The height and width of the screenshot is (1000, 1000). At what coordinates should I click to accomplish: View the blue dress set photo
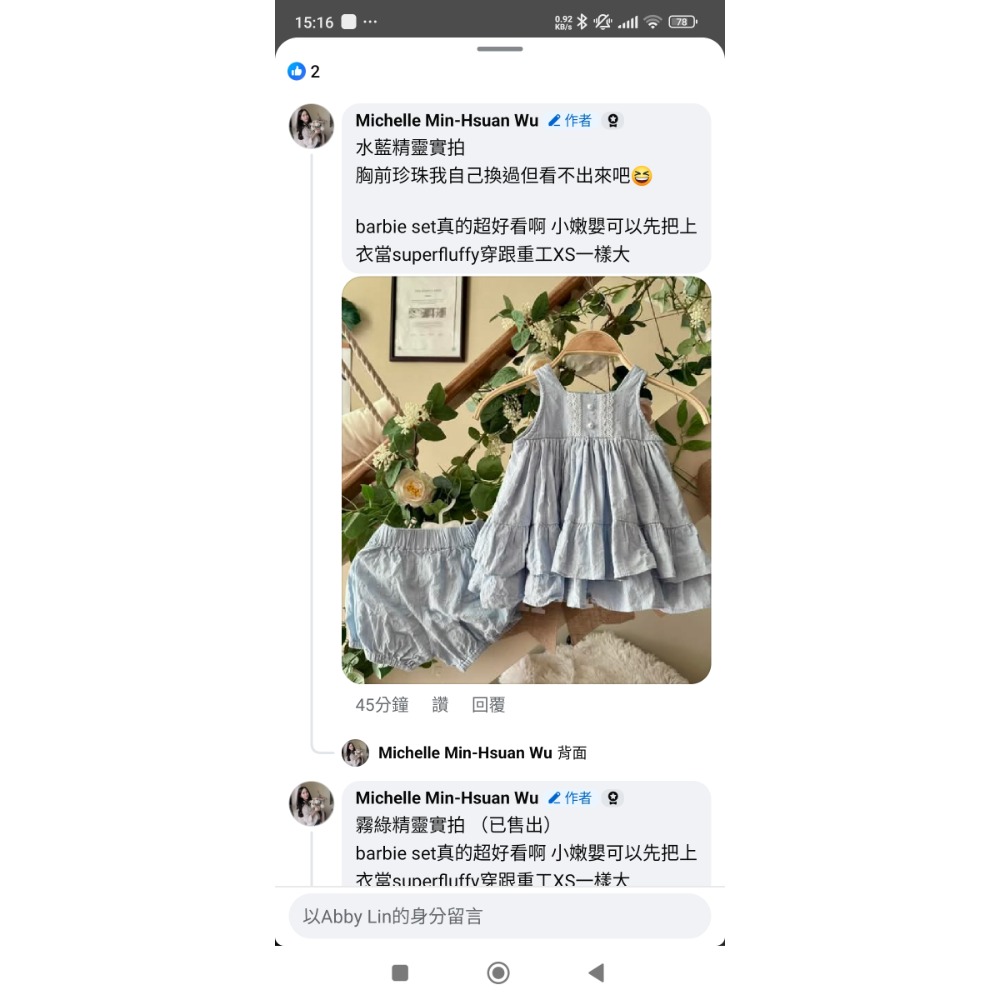(526, 480)
